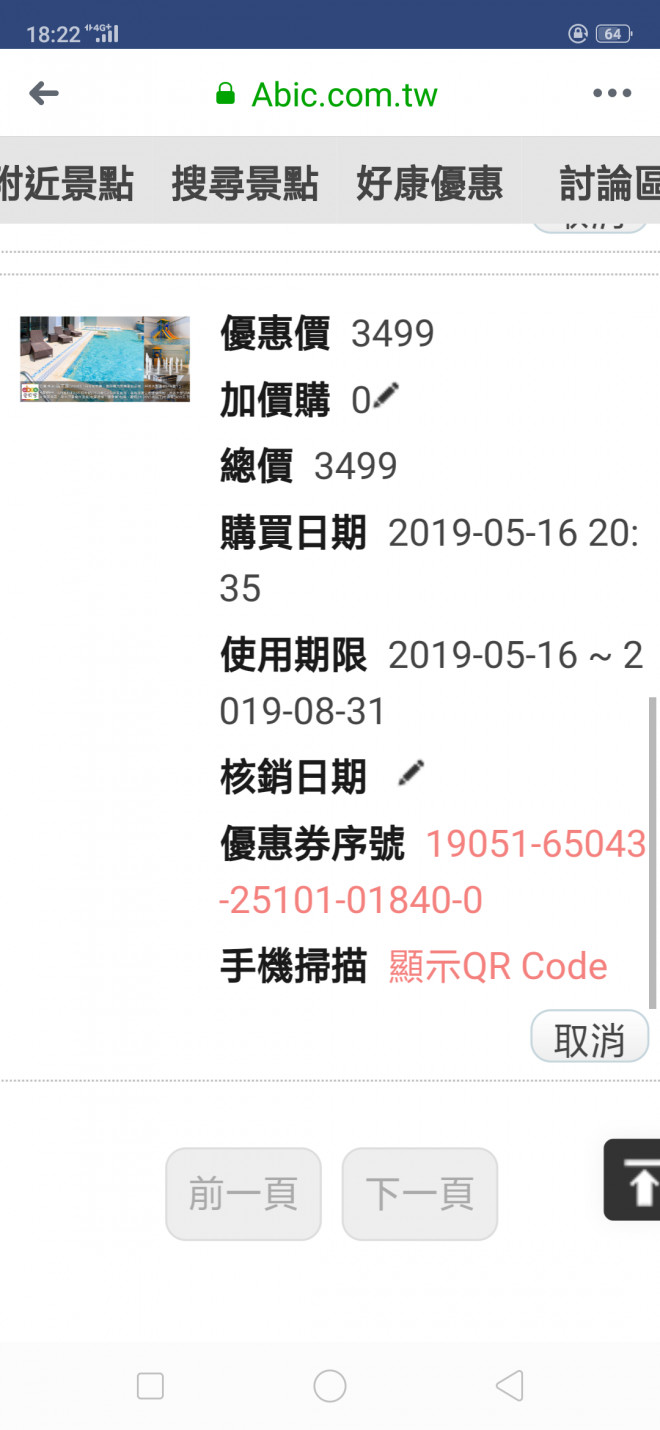Open recent apps from navigation bar
The image size is (660, 1430).
tap(150, 1386)
